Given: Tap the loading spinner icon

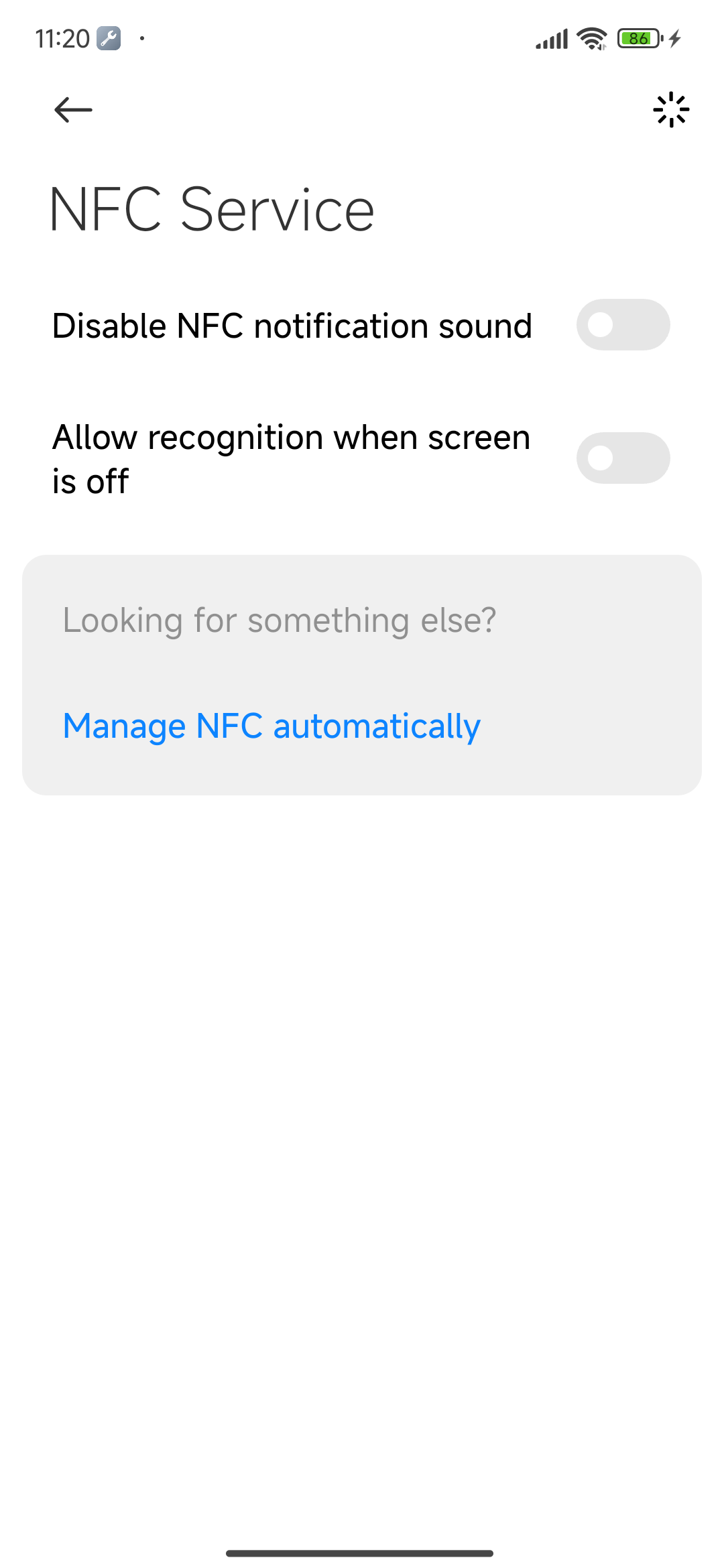Looking at the screenshot, I should click(x=671, y=110).
